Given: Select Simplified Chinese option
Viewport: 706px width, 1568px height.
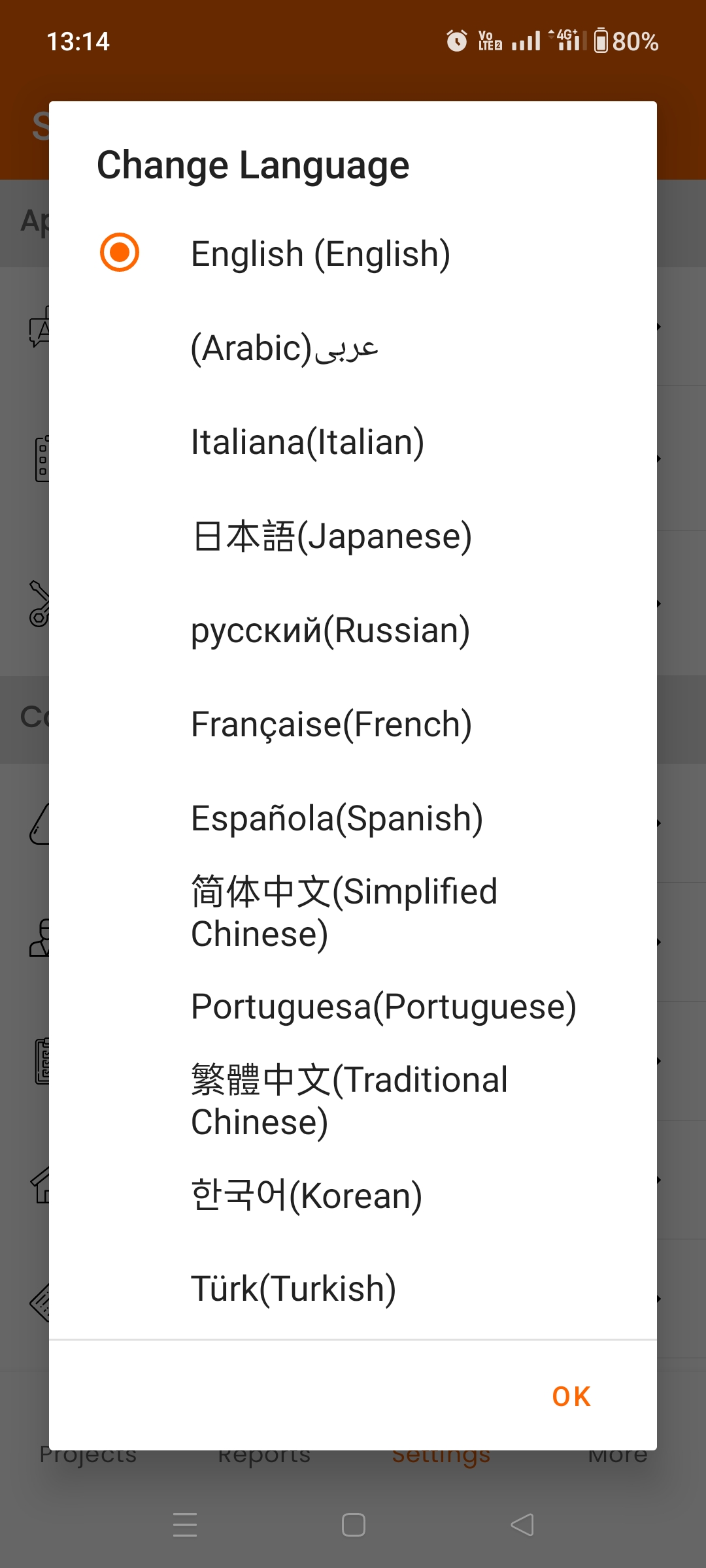Looking at the screenshot, I should click(344, 912).
